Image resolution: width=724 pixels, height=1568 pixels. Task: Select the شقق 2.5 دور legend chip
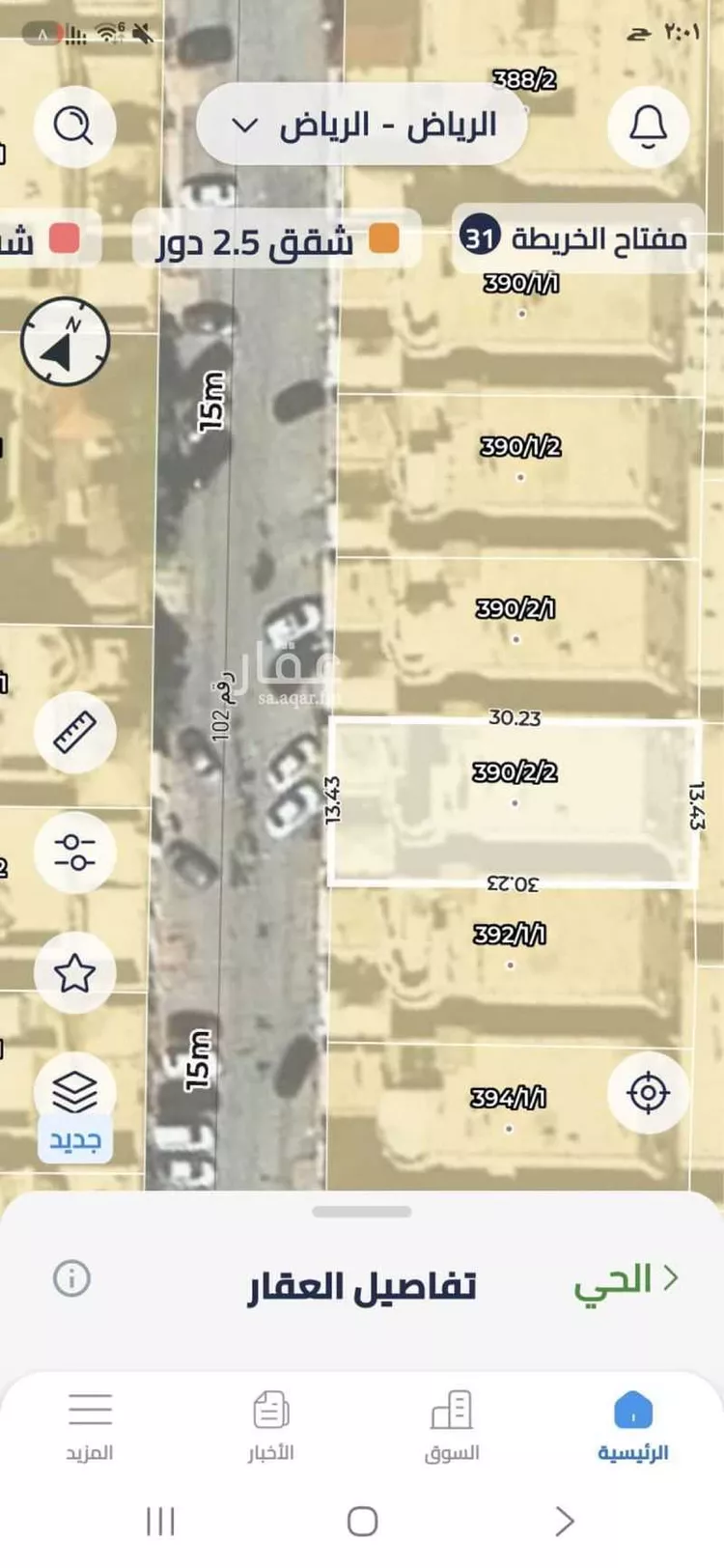277,239
